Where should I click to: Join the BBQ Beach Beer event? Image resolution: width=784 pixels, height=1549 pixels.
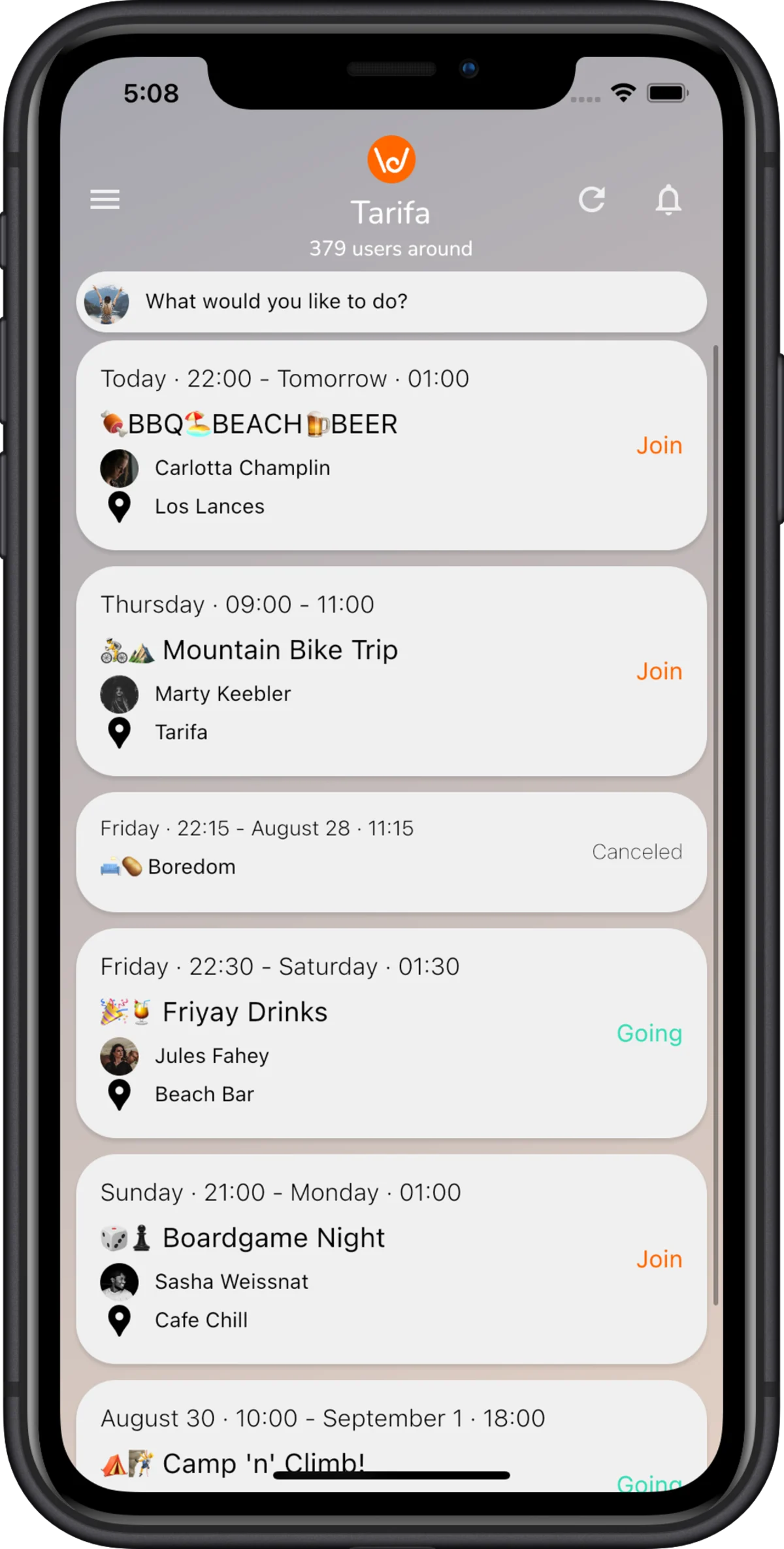coord(659,446)
